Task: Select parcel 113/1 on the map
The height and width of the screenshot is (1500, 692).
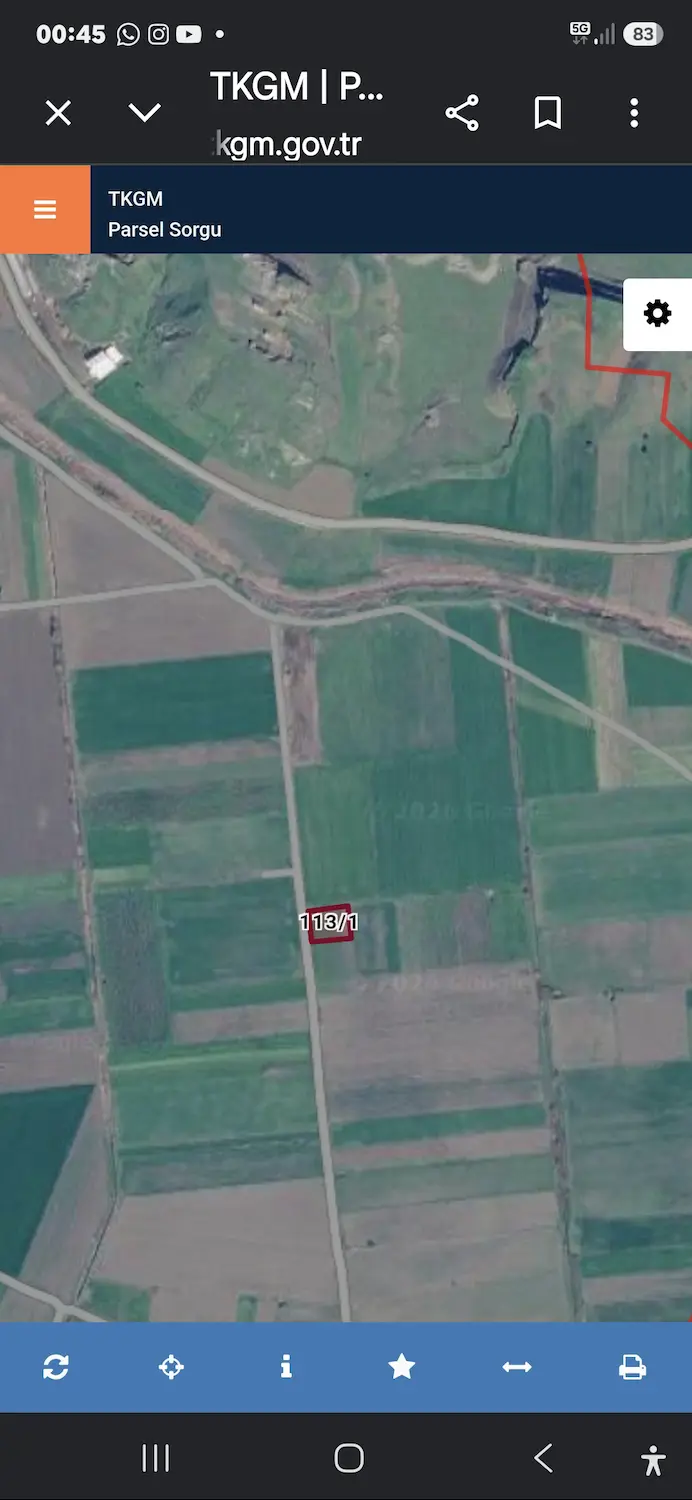Action: click(329, 922)
